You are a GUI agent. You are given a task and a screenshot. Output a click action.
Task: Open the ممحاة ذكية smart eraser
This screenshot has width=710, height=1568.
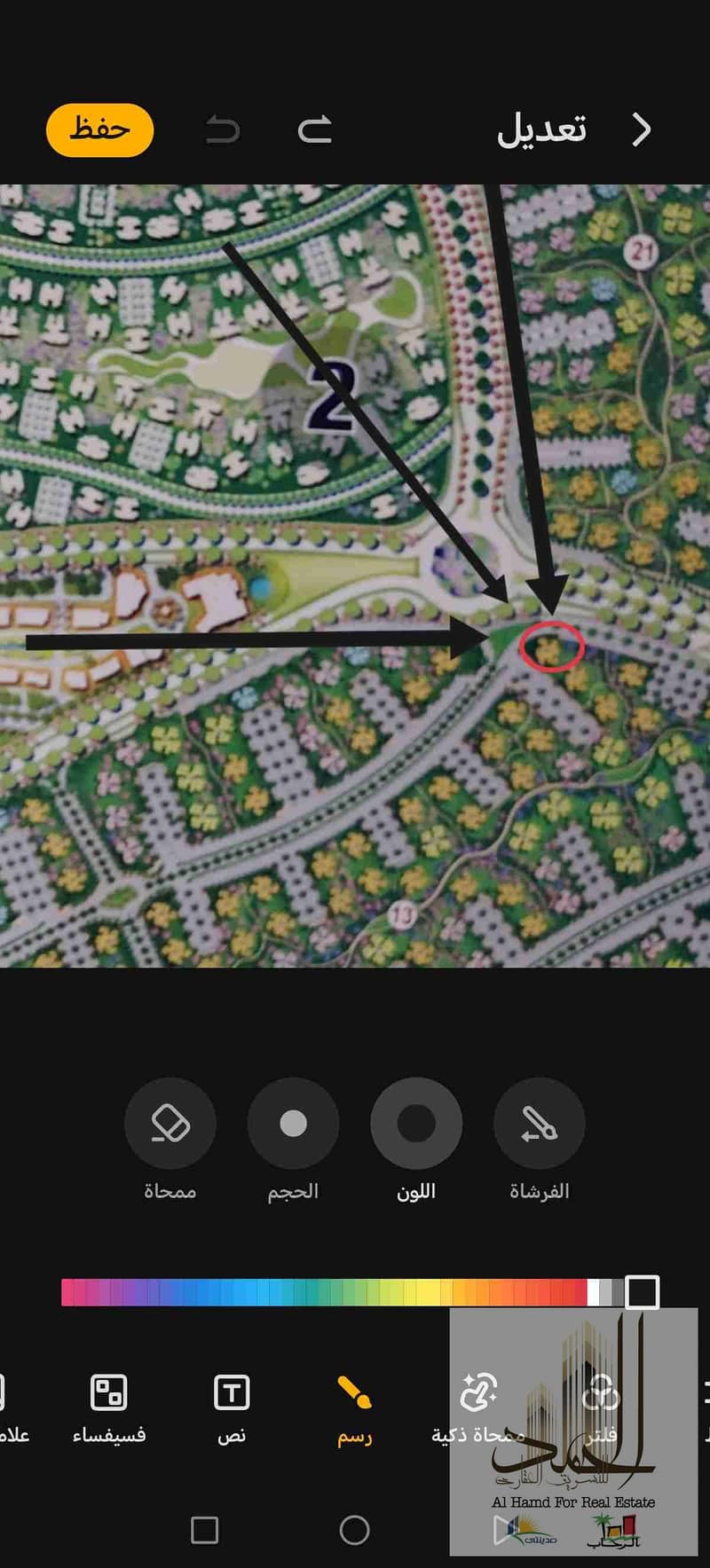coord(478,1394)
